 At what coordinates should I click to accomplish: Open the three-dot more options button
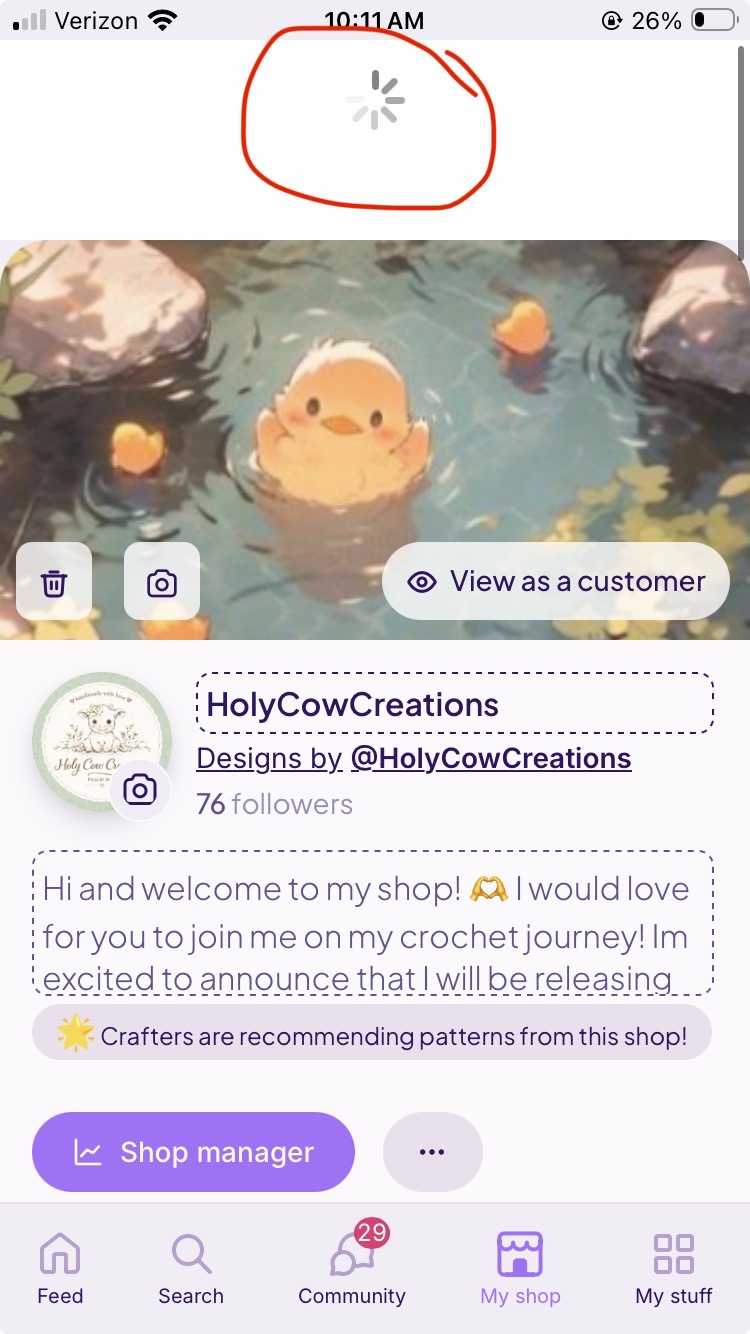tap(432, 1152)
